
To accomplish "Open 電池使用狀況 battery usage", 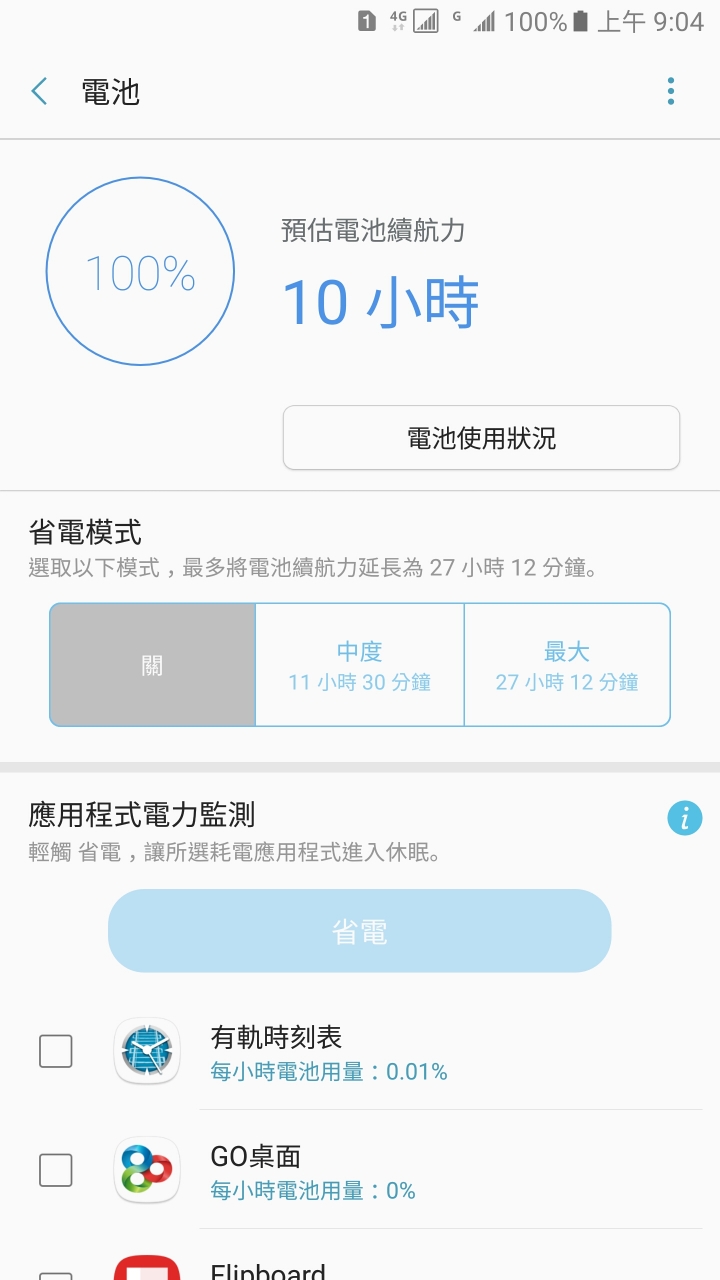I will 481,438.
